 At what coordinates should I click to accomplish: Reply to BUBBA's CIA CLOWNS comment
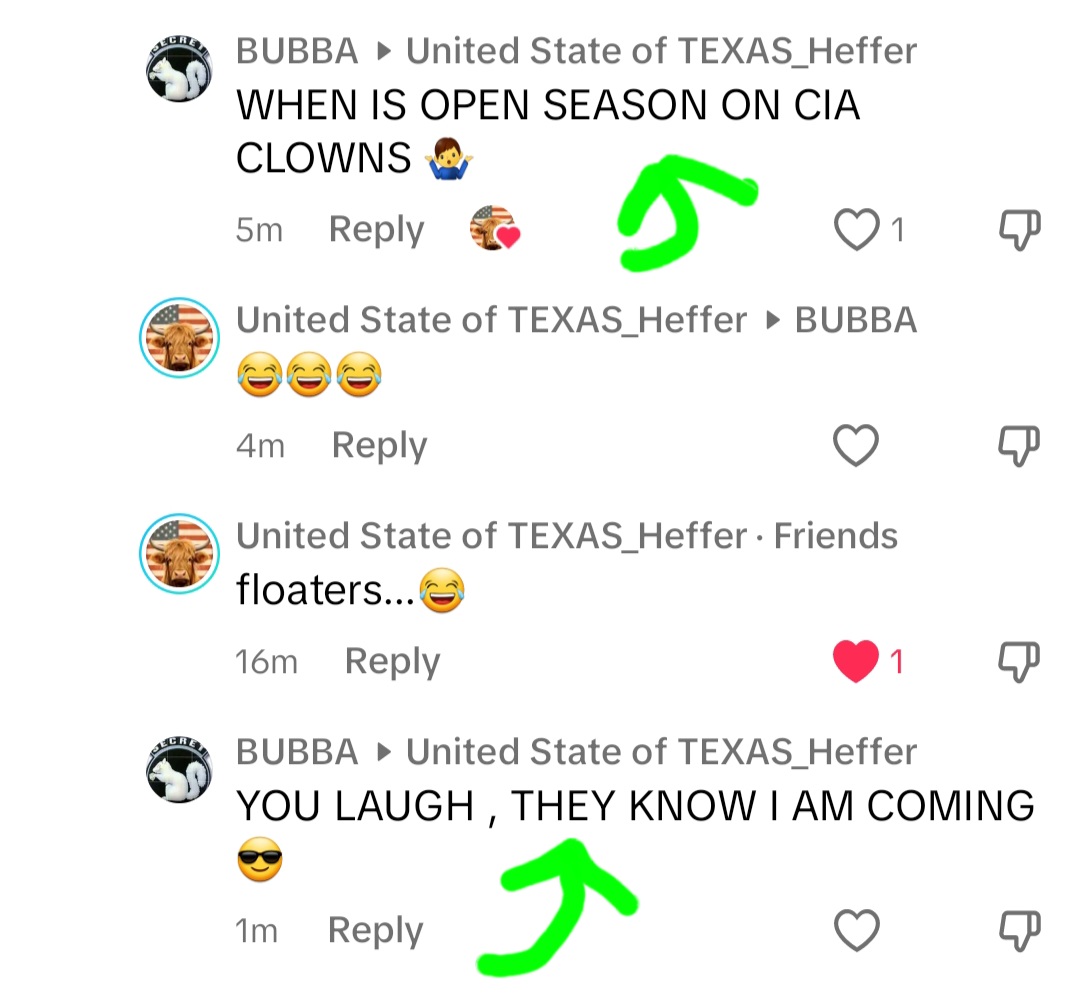coord(376,230)
